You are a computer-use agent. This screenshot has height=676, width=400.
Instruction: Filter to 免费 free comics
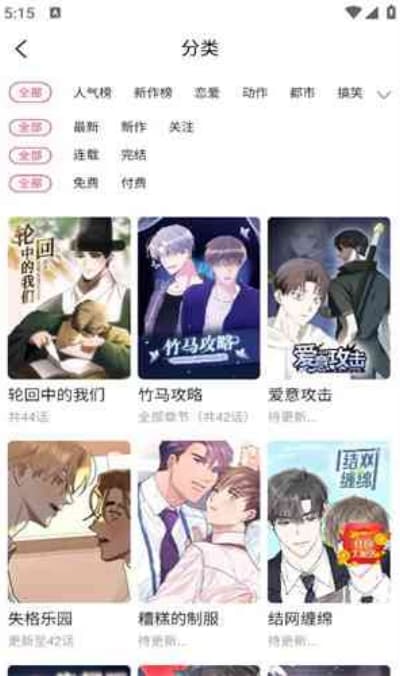(86, 183)
